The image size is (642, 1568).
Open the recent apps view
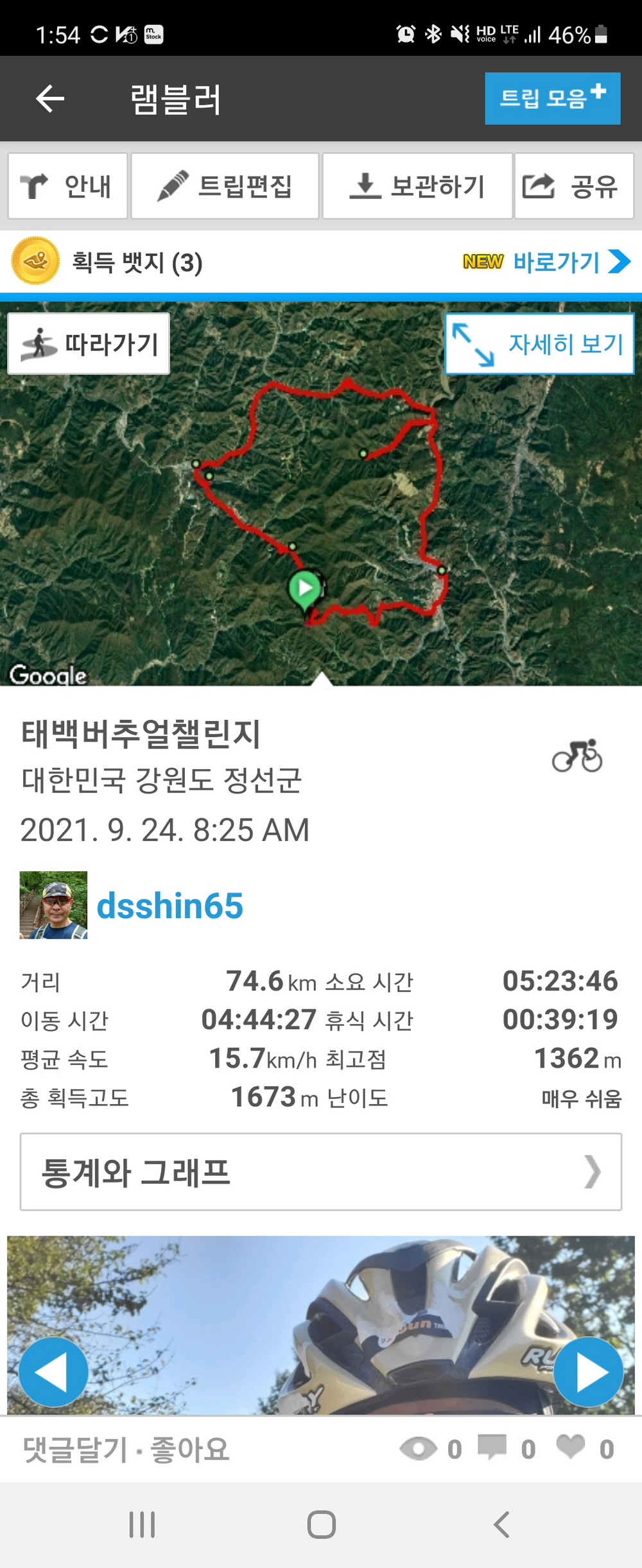point(142,1524)
